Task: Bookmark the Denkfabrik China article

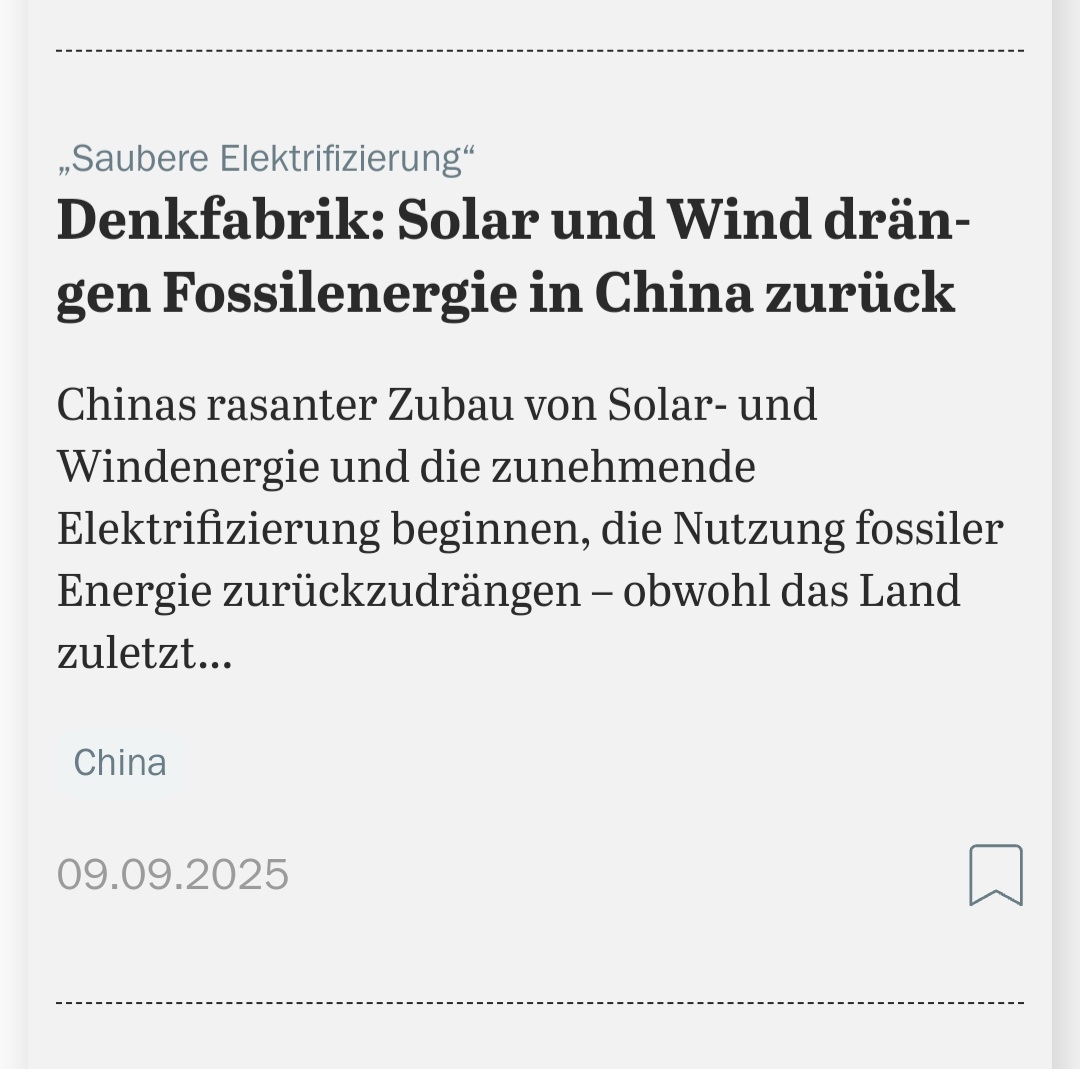Action: [x=995, y=875]
